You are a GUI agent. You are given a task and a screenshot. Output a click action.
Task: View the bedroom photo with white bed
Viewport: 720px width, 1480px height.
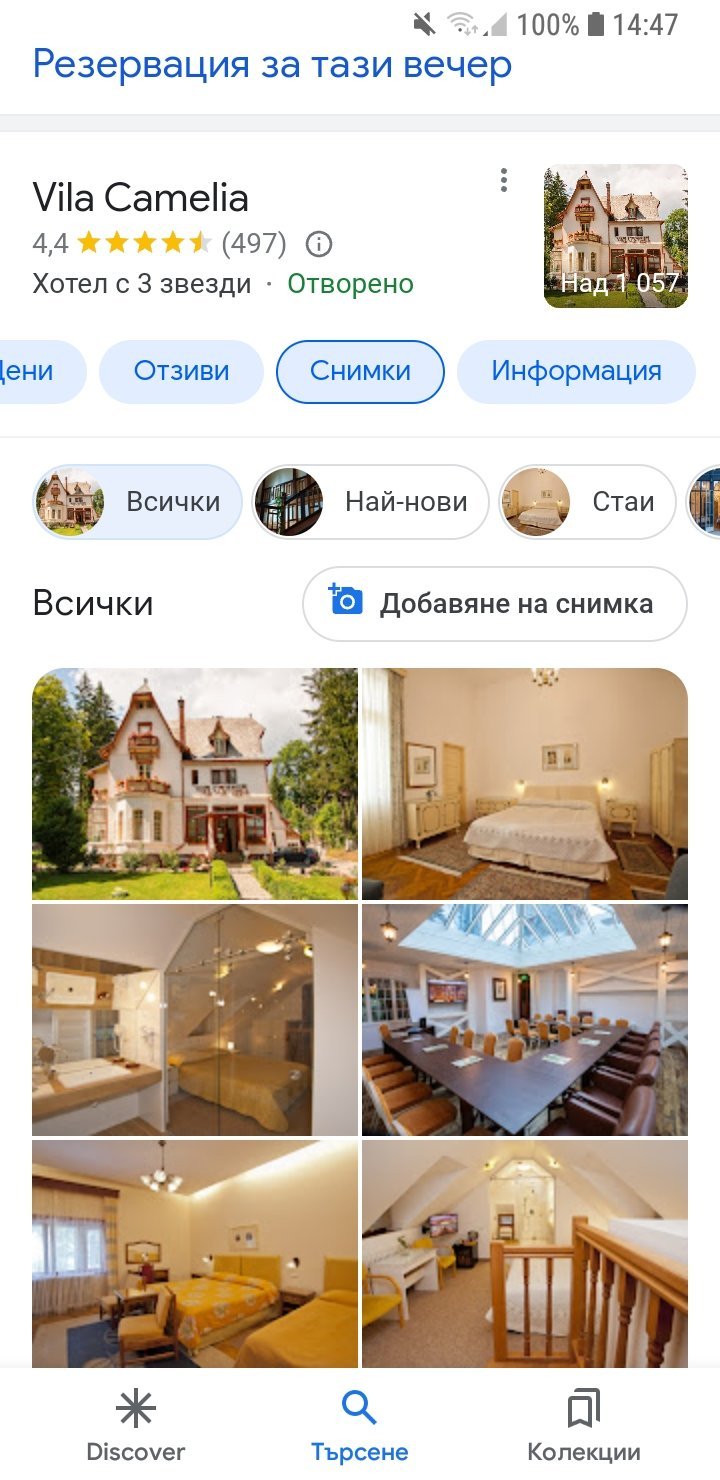pos(525,784)
